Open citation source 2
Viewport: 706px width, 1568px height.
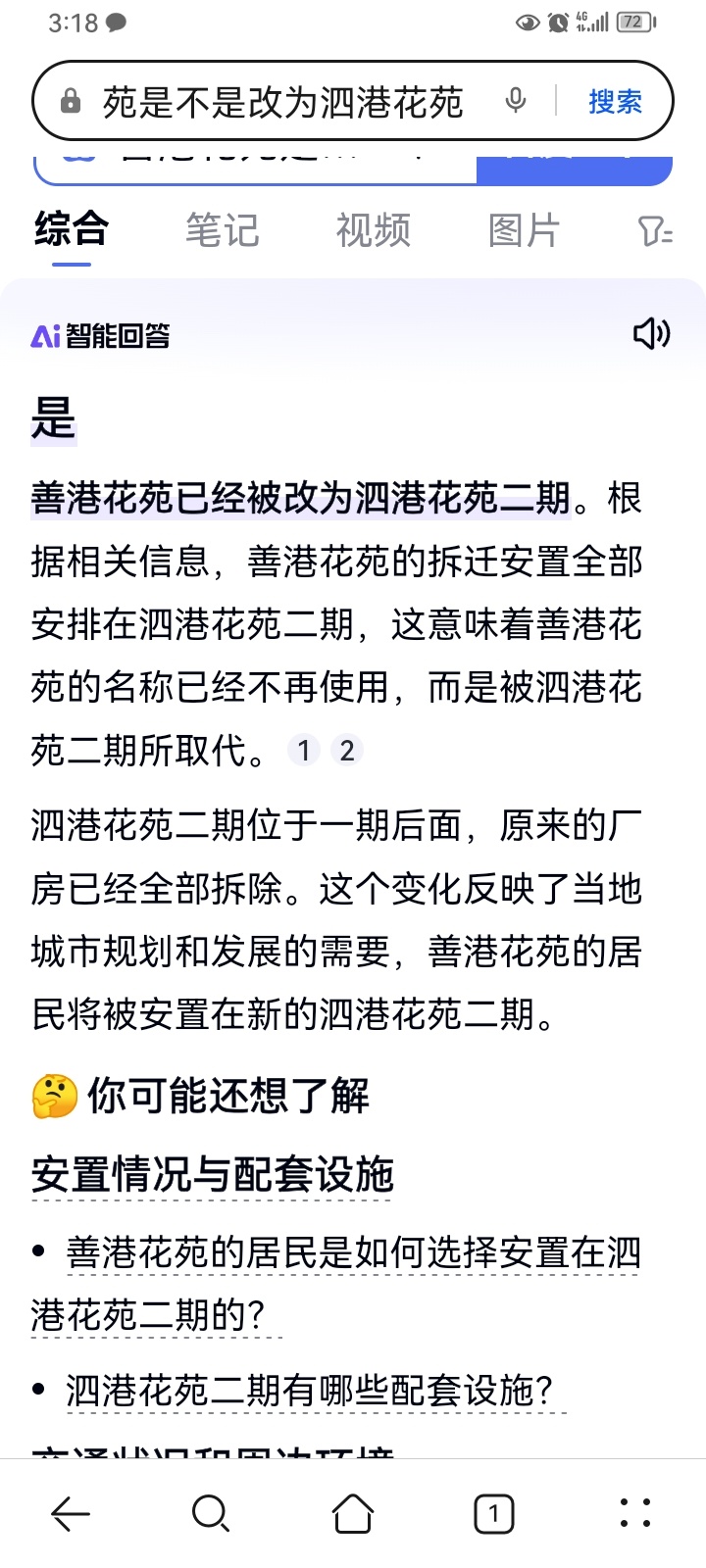347,751
